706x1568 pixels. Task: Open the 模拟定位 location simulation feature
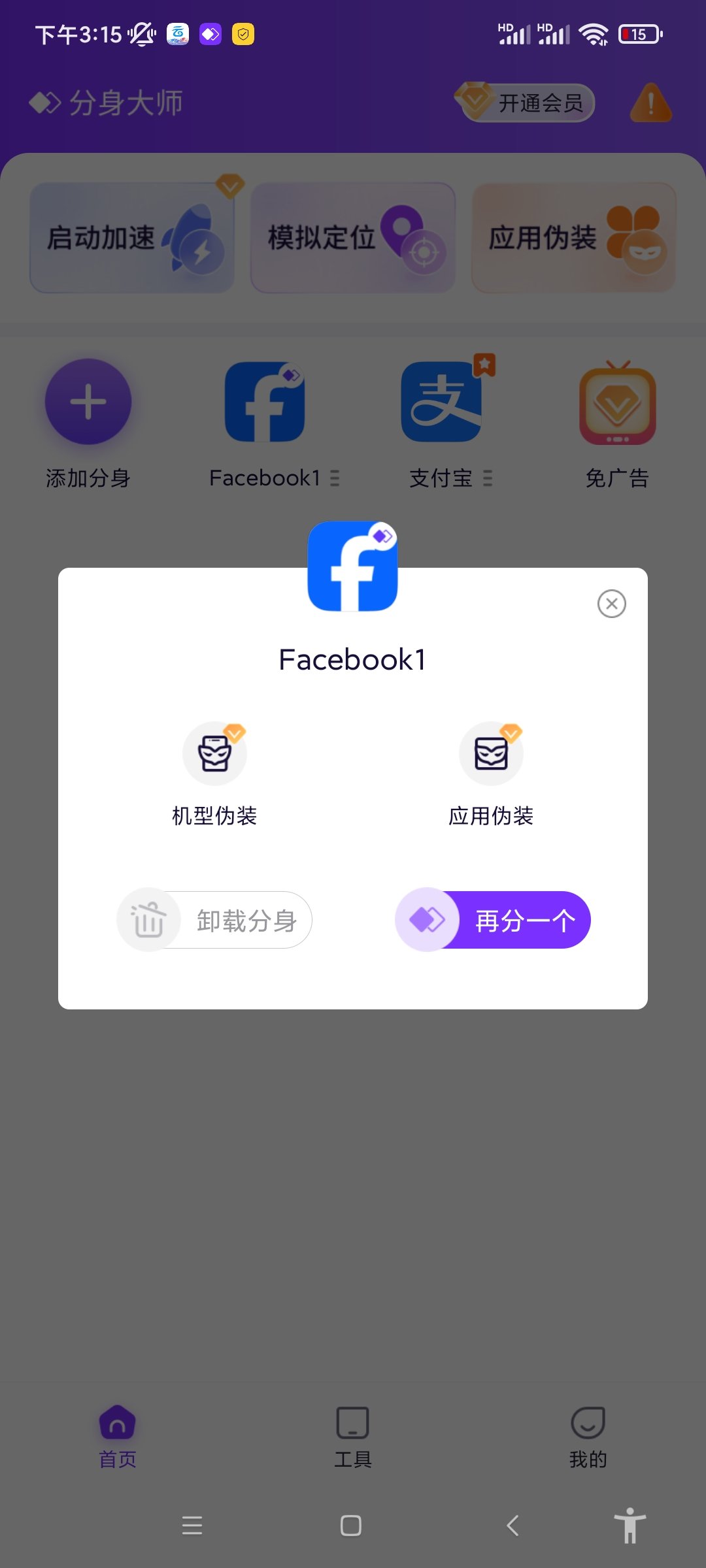tap(352, 237)
